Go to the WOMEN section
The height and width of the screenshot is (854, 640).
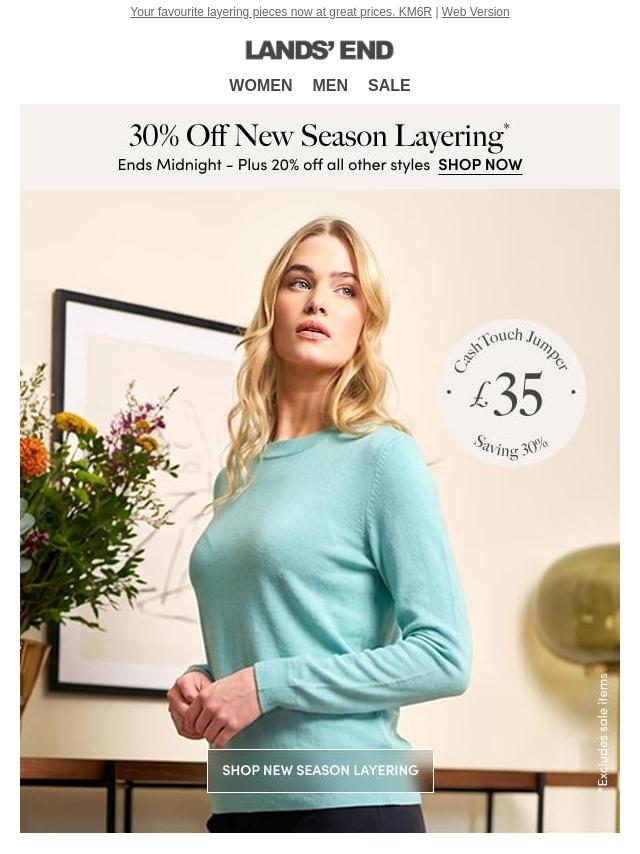click(x=260, y=86)
